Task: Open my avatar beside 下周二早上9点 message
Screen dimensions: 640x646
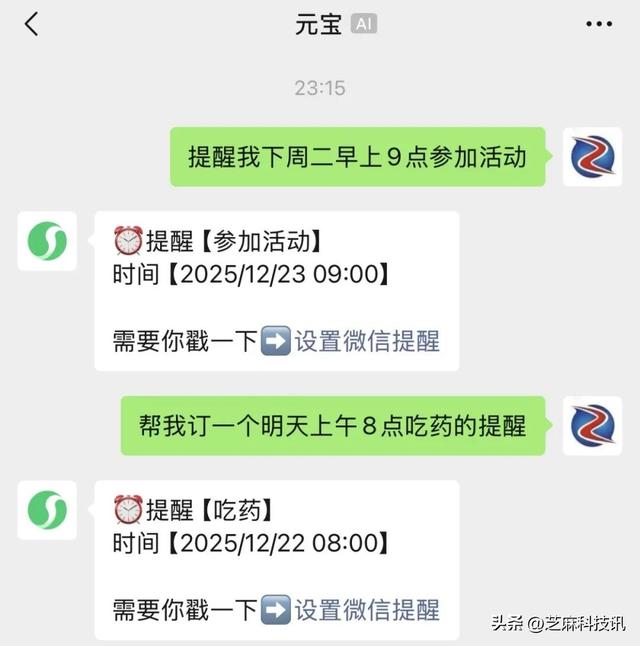Action: point(592,157)
